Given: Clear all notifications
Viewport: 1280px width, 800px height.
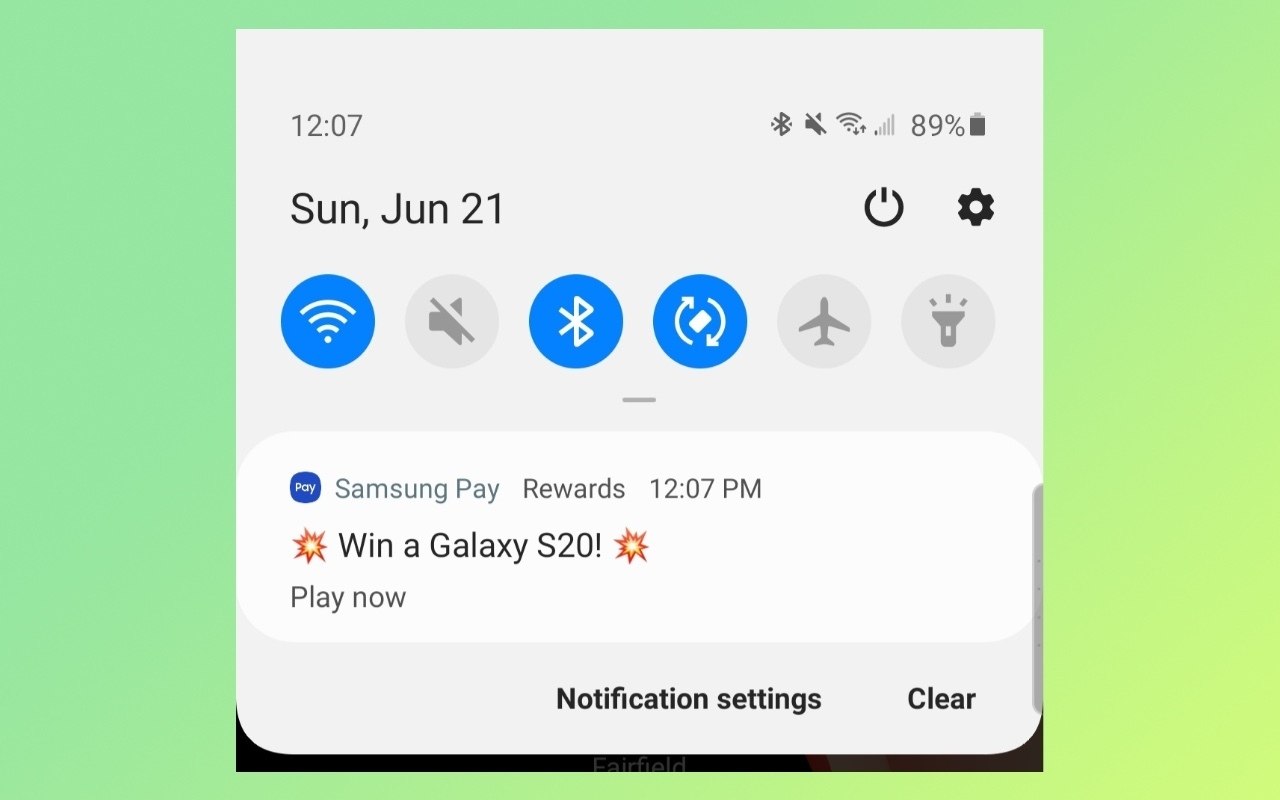Looking at the screenshot, I should 941,698.
